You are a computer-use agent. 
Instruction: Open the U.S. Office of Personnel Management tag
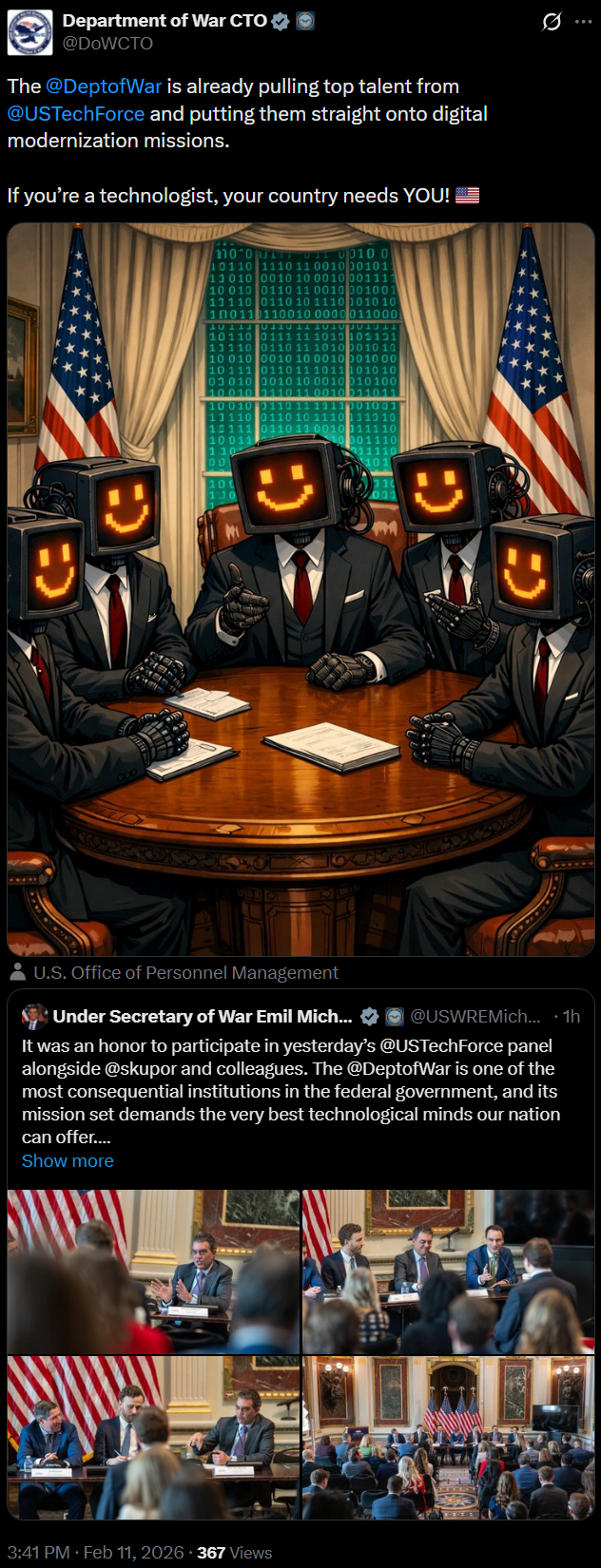pos(185,973)
